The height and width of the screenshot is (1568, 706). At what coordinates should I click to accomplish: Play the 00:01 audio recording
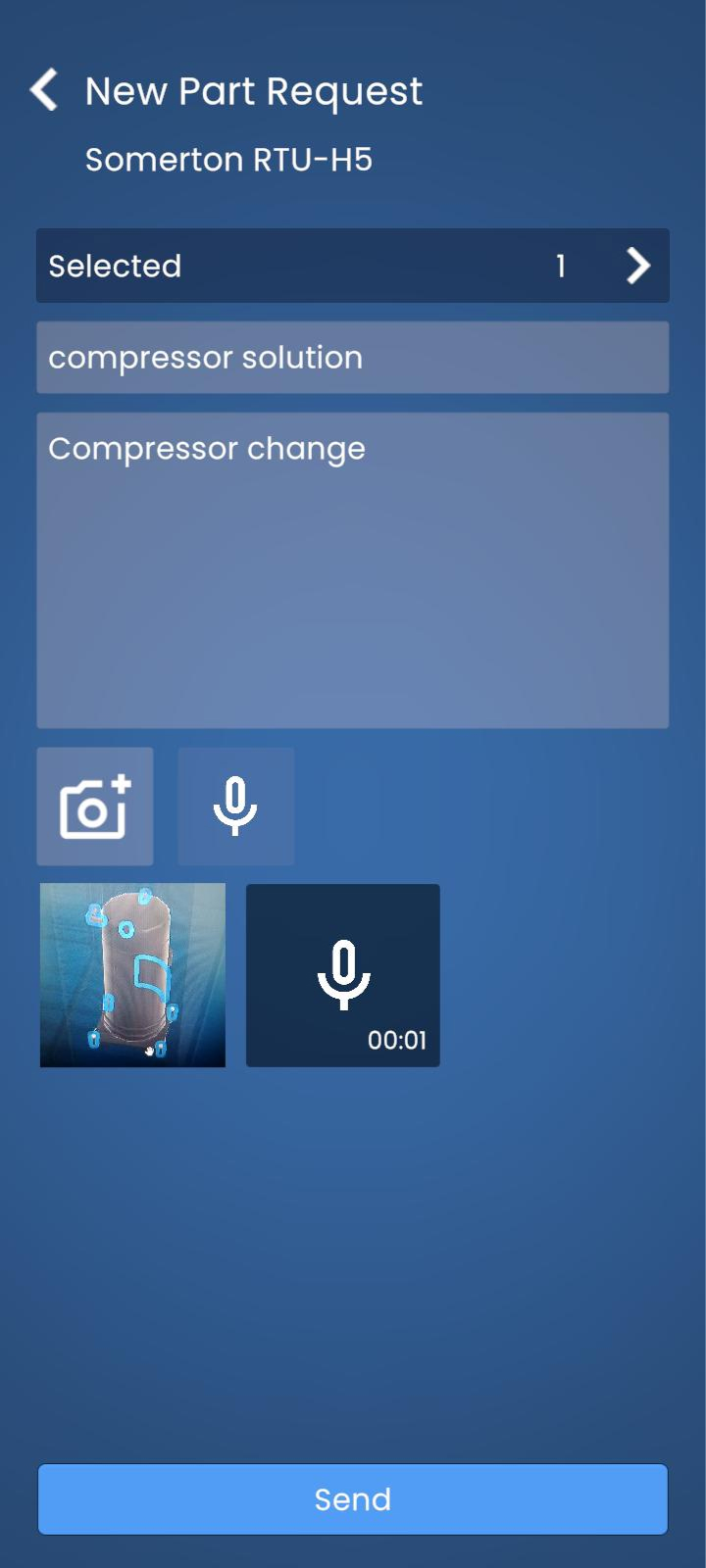[342, 975]
